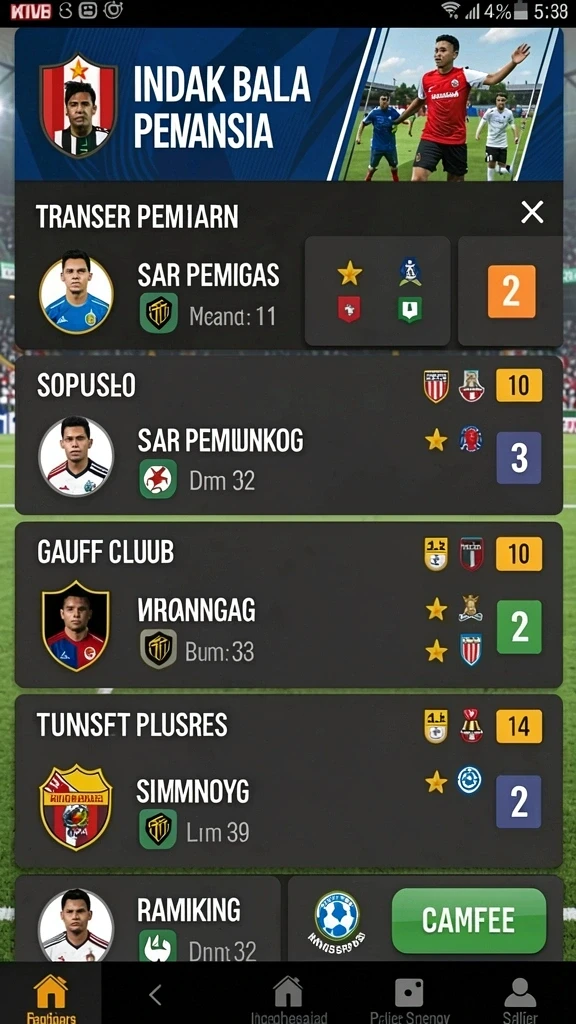Viewport: 576px width, 1024px height.
Task: Open the RAMIKING player card
Action: 148,919
